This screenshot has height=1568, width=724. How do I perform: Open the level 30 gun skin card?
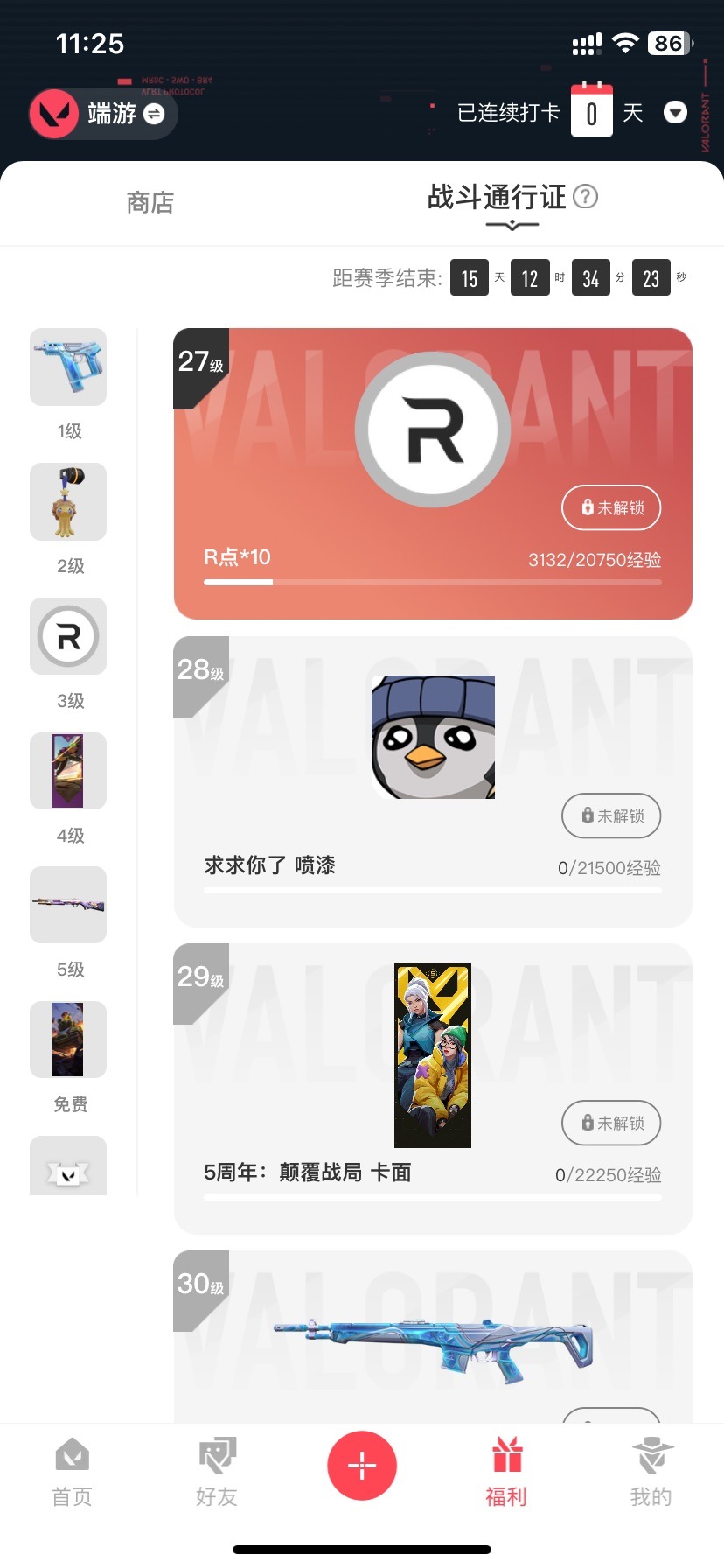[433, 1337]
